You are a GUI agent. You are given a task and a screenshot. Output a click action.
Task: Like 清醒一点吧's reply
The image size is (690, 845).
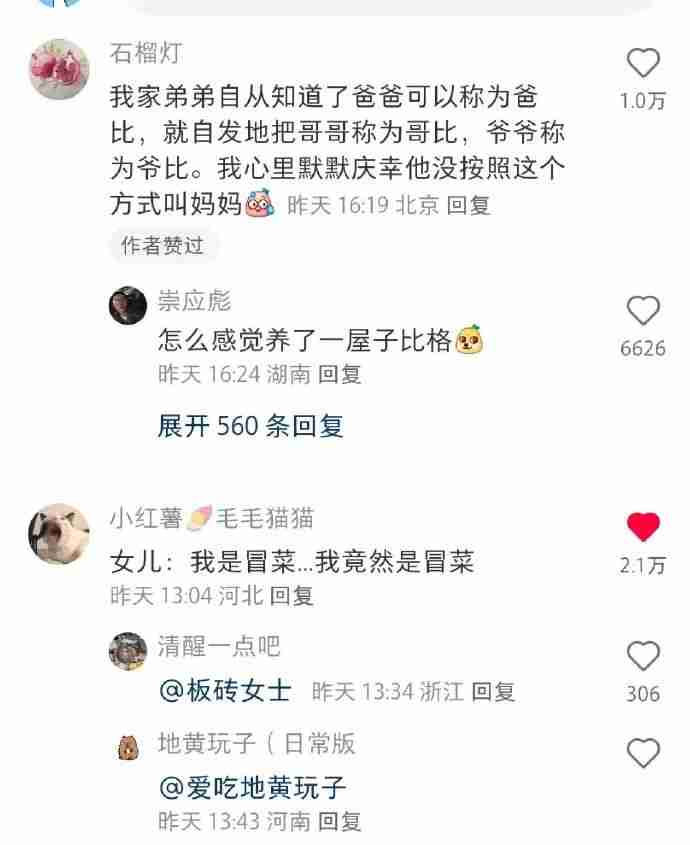click(643, 656)
